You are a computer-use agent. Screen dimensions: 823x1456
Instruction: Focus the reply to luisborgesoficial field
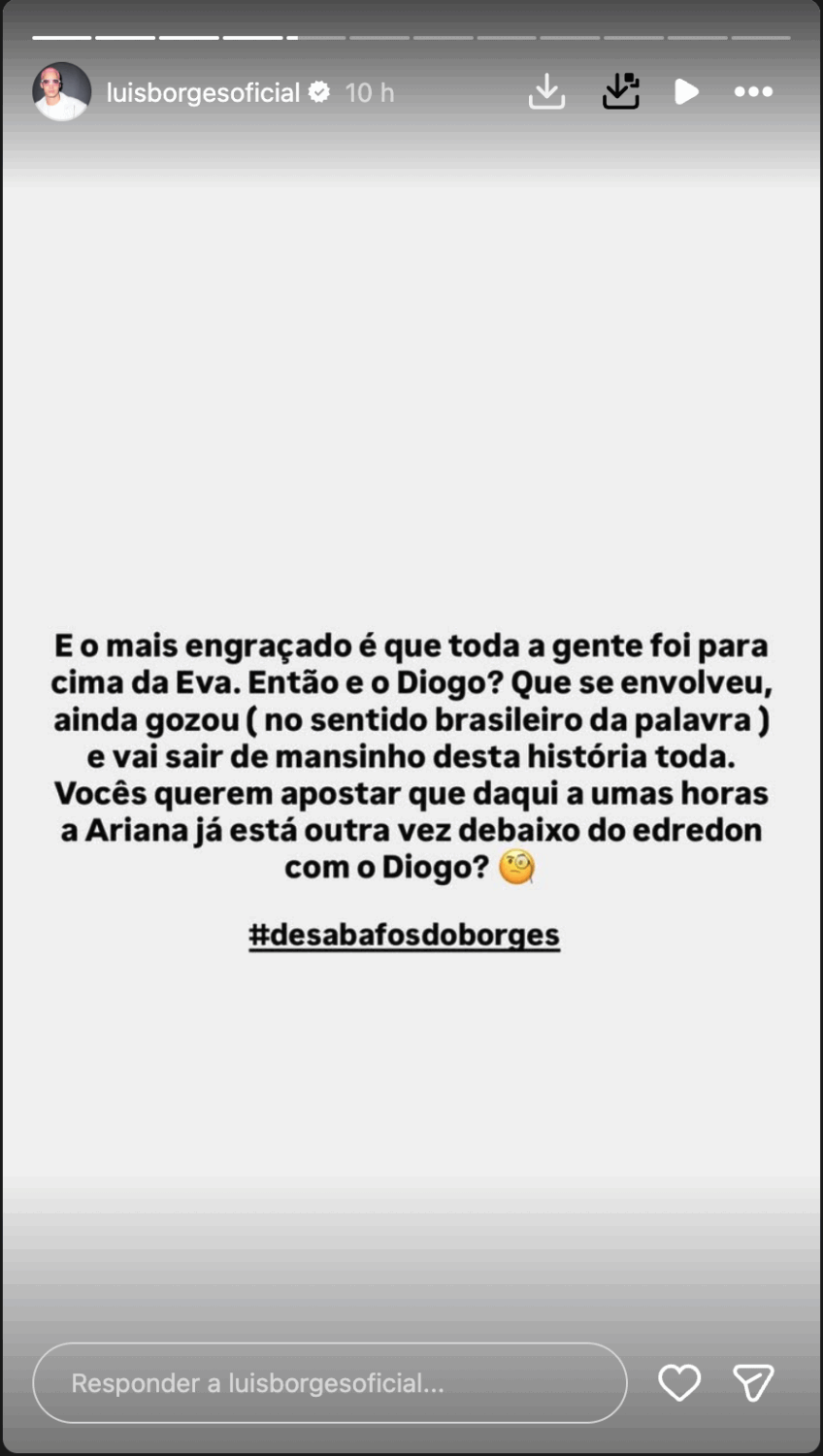point(329,1382)
